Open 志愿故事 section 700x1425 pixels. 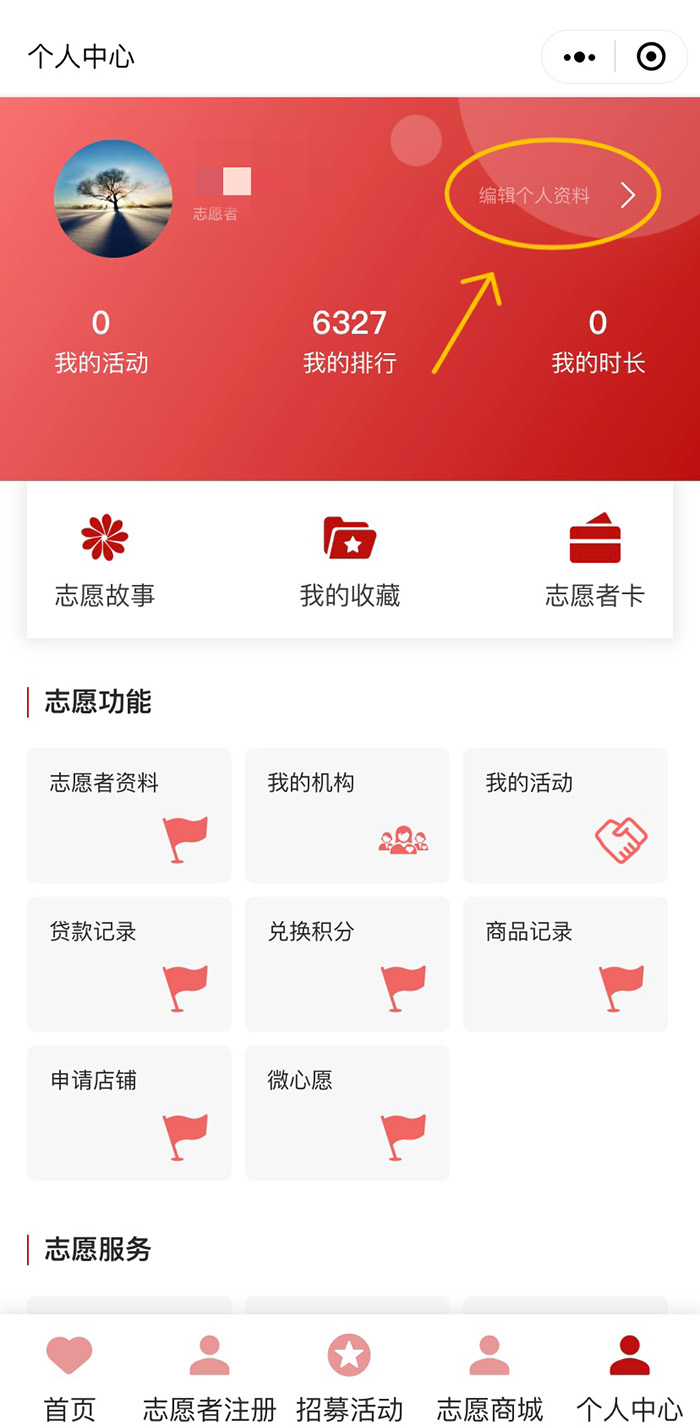tap(105, 562)
